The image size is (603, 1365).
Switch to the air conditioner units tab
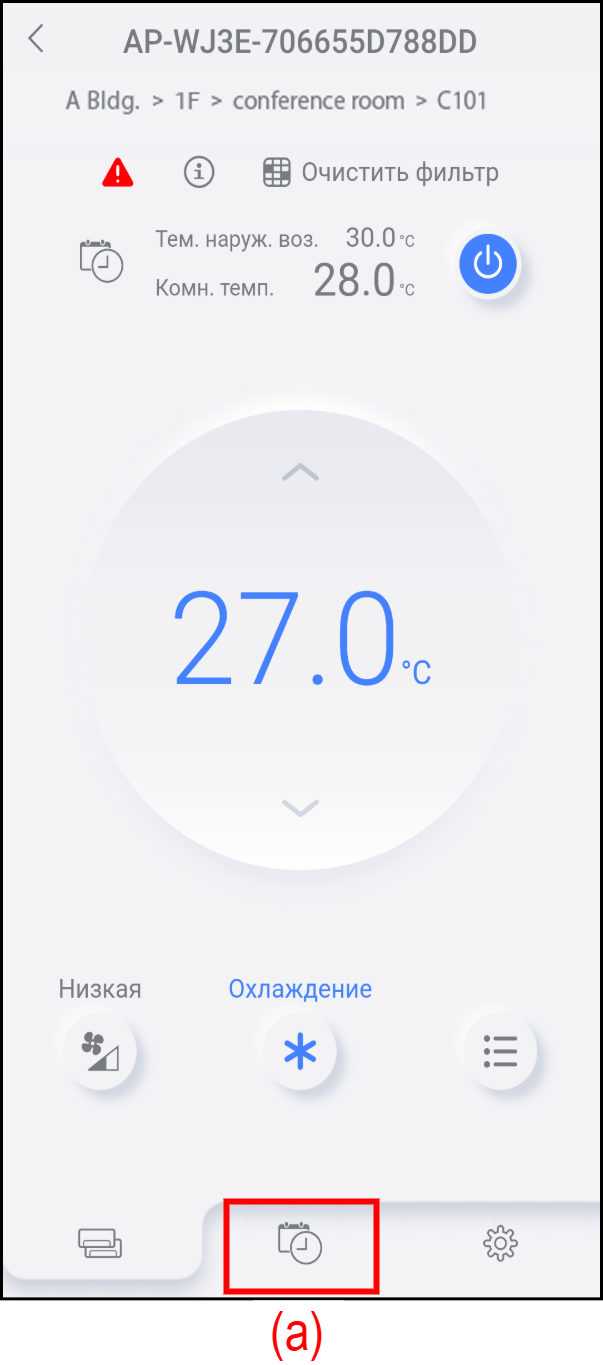[100, 1243]
